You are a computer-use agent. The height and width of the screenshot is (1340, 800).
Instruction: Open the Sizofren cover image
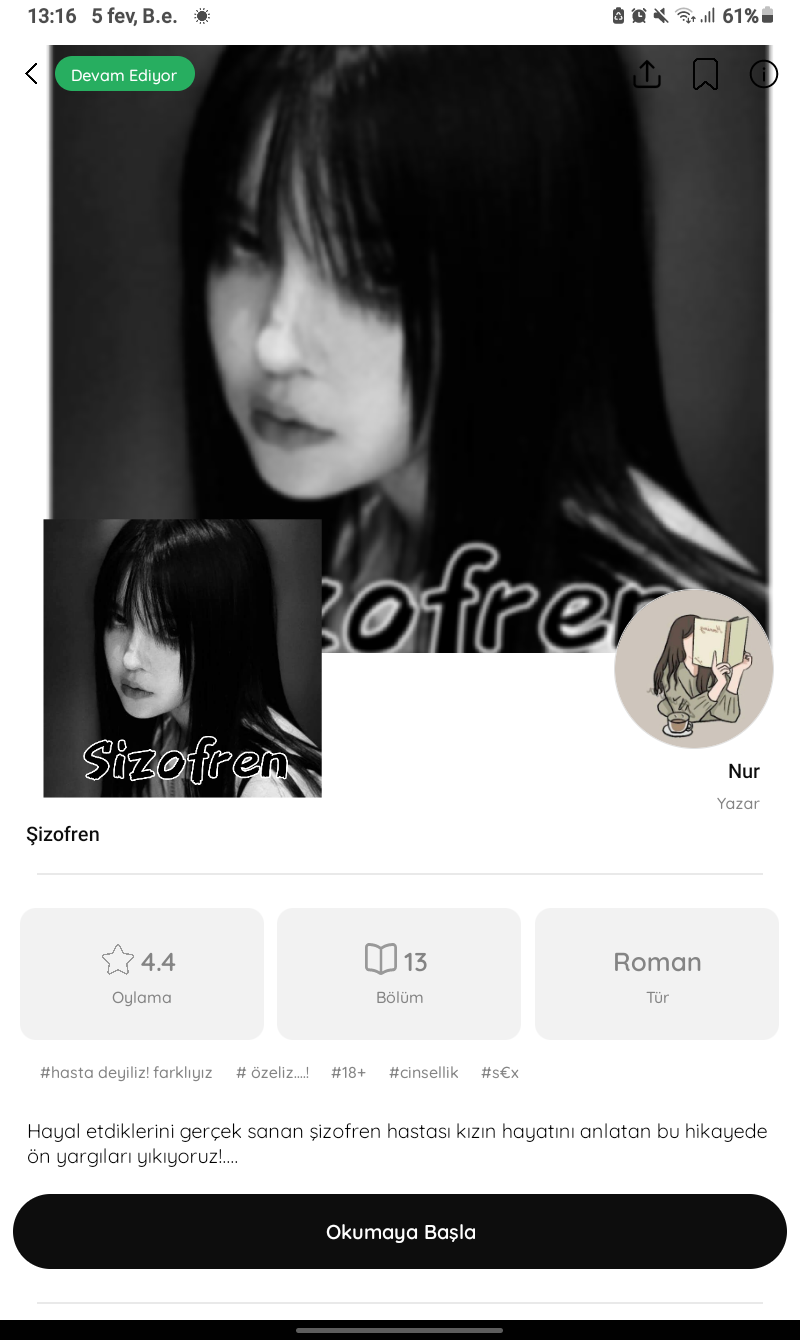tap(183, 658)
